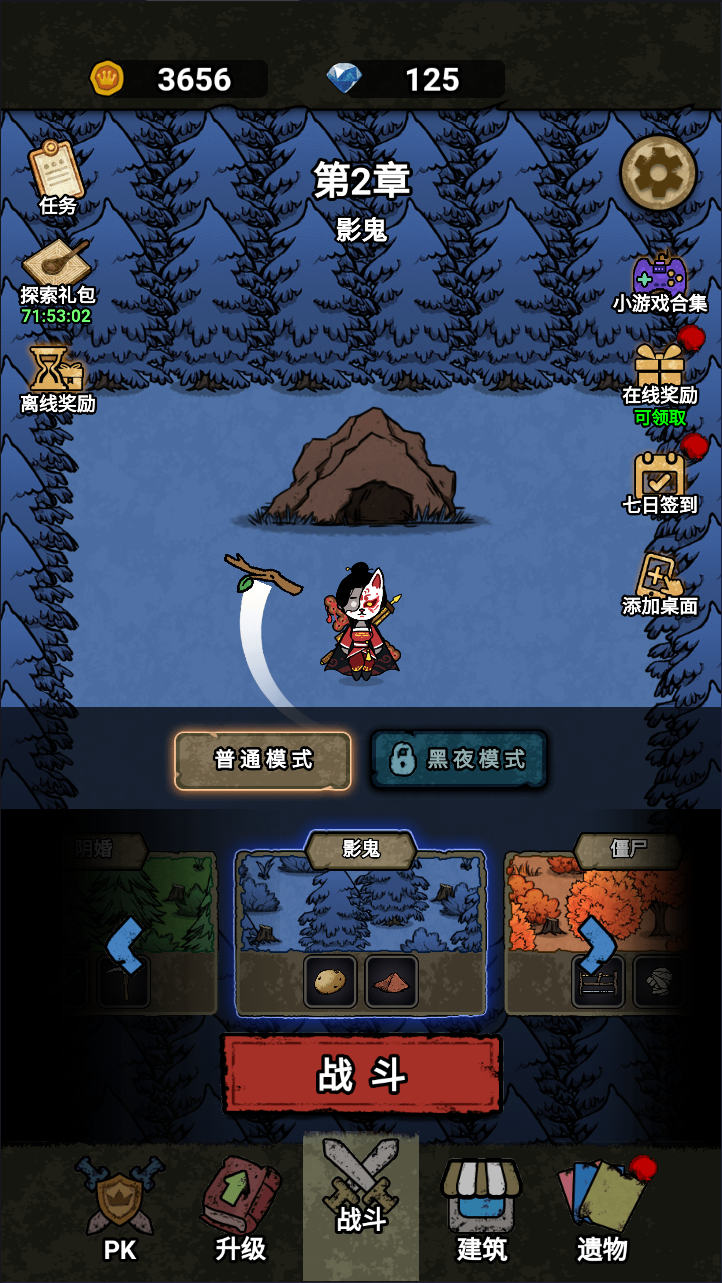Viewport: 722px width, 1283px height.
Task: Select 普通模式 normal mode
Action: pos(263,760)
